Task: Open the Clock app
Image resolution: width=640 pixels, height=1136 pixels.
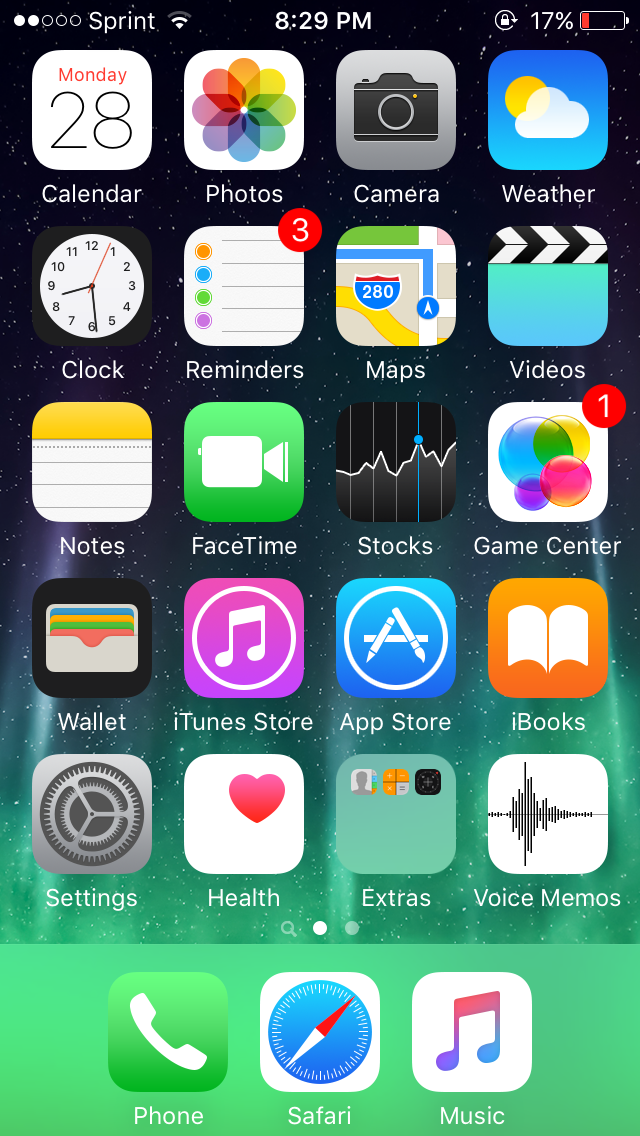Action: point(92,286)
